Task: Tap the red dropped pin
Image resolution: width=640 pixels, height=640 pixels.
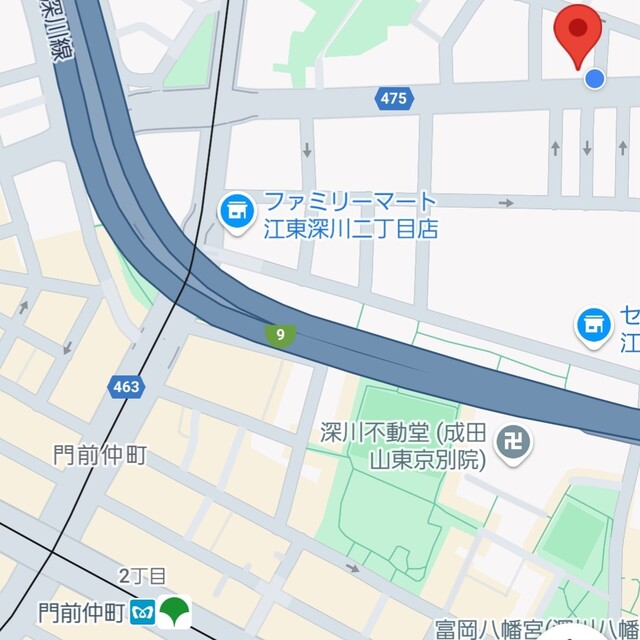Action: [581, 33]
